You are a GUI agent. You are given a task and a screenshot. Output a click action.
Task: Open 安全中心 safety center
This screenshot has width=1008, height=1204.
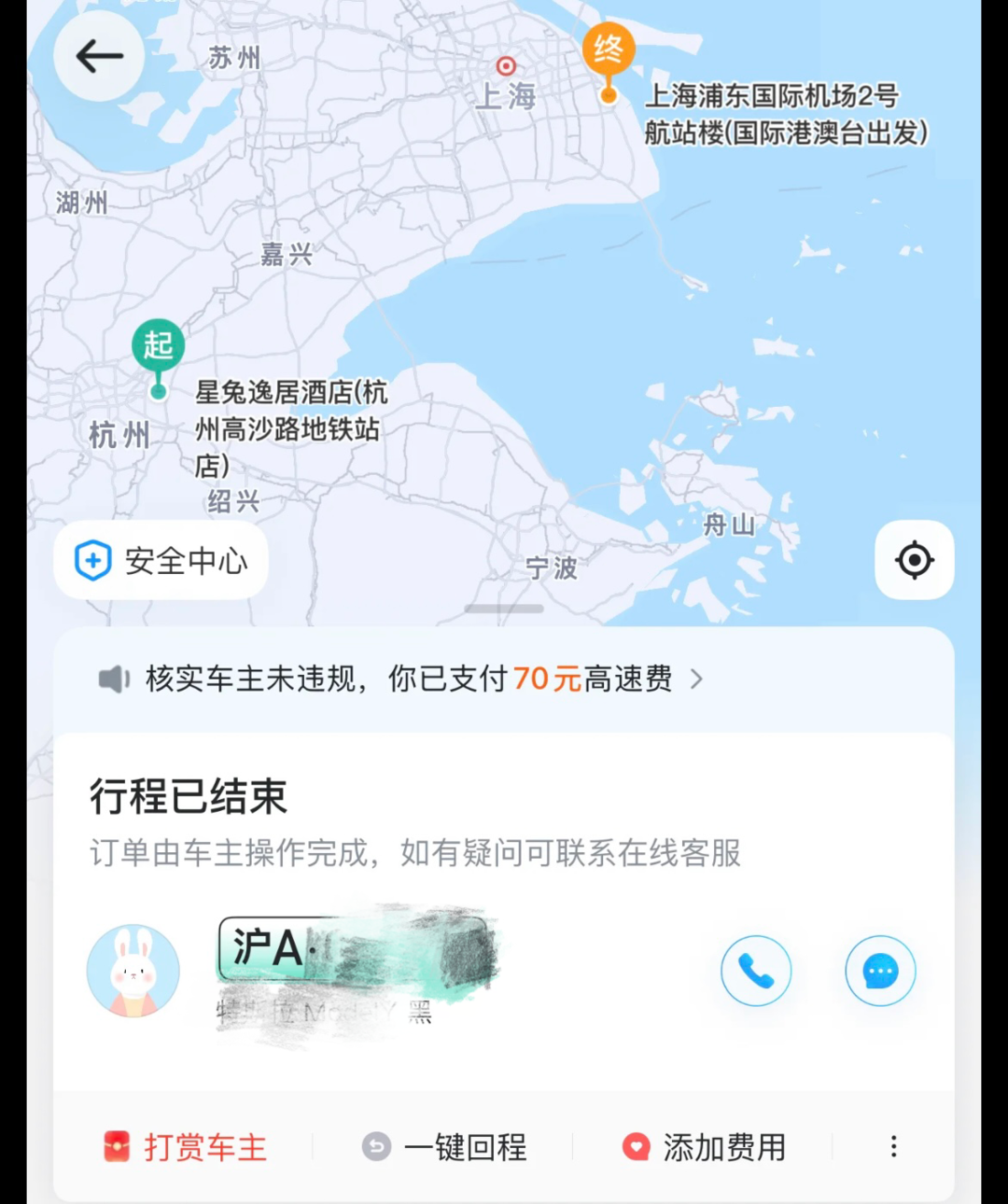161,561
